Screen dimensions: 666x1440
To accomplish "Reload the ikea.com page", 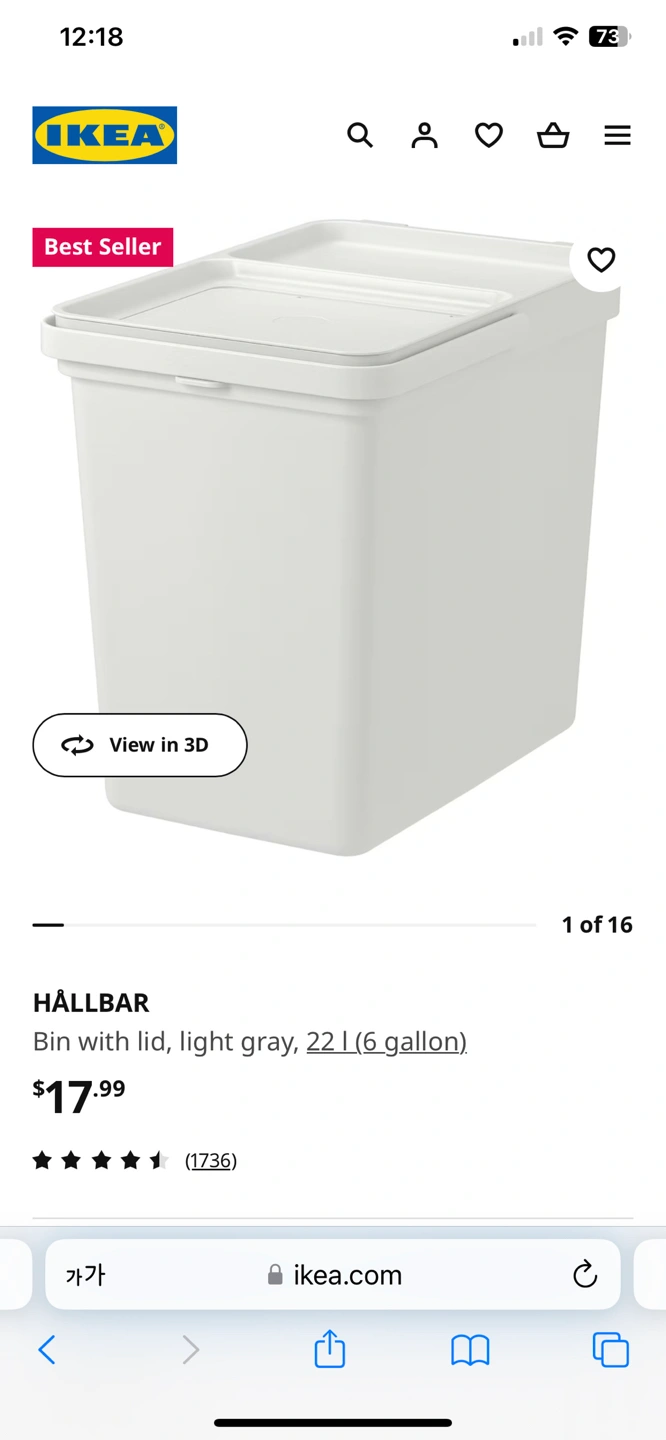I will pyautogui.click(x=585, y=1275).
